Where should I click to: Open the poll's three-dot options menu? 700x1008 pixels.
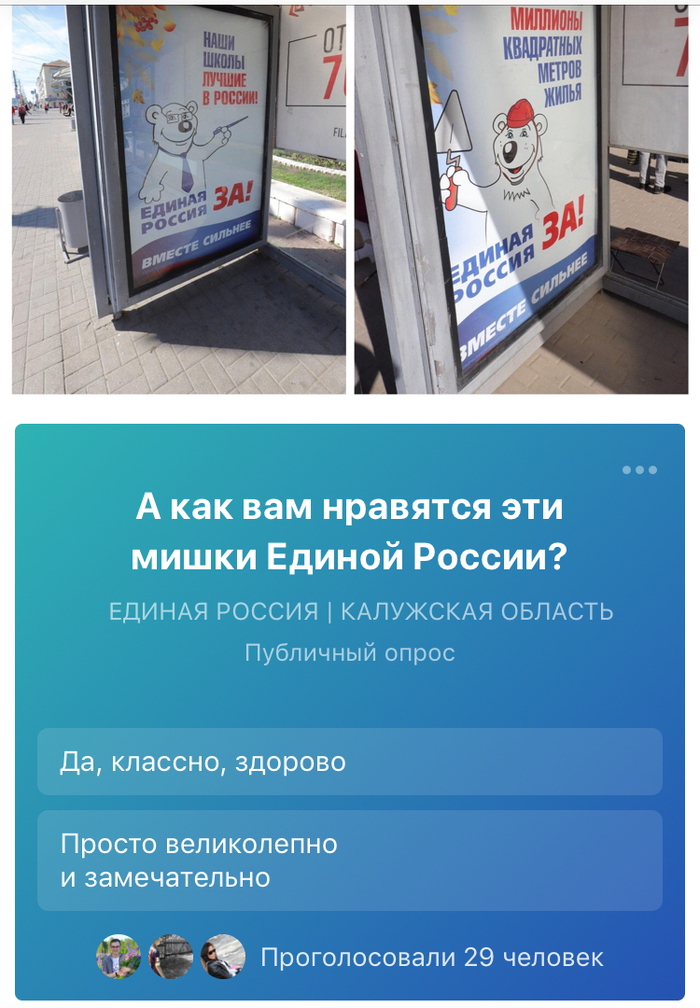point(639,470)
